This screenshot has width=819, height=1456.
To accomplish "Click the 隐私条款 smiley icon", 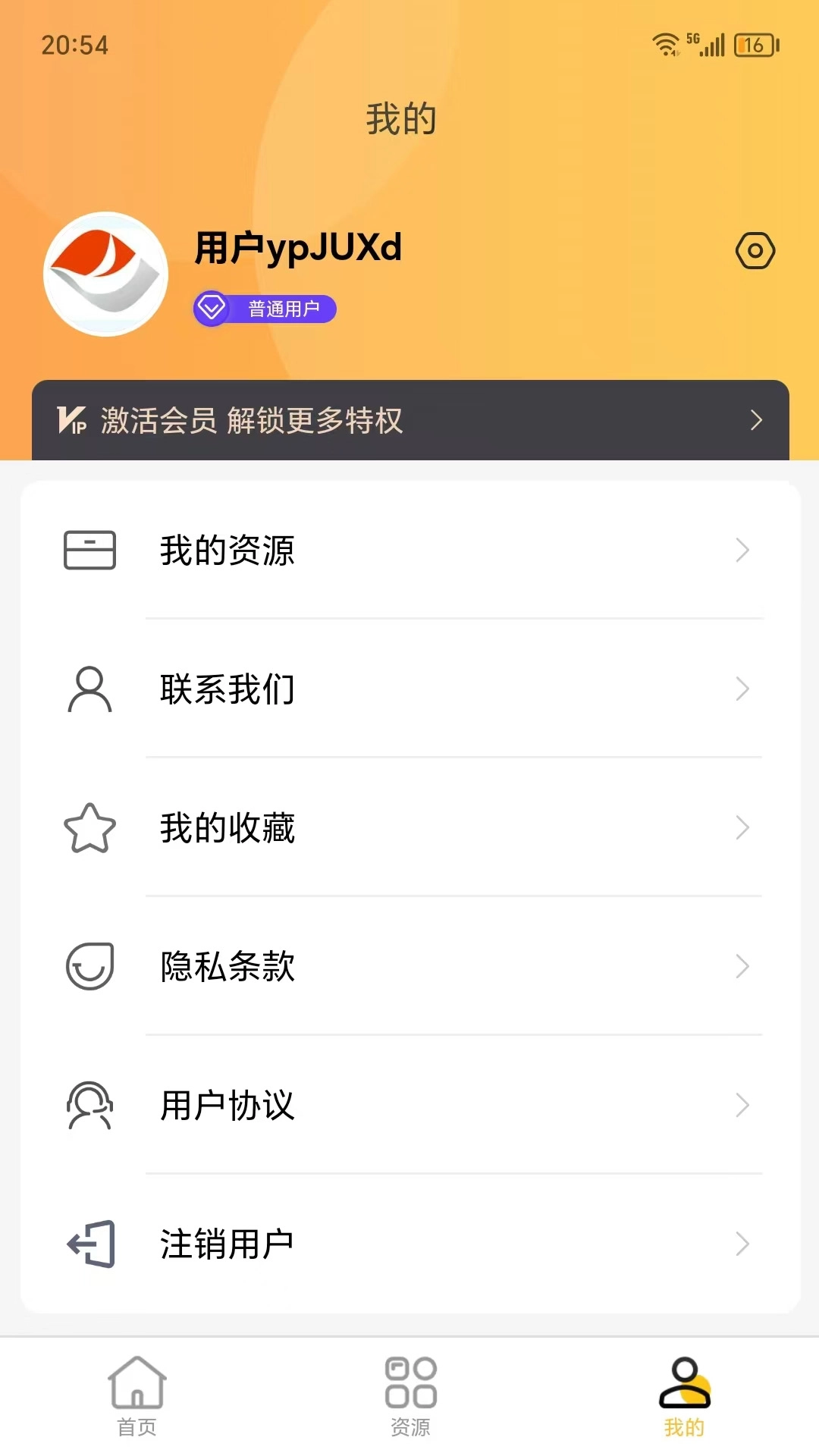I will coord(89,967).
